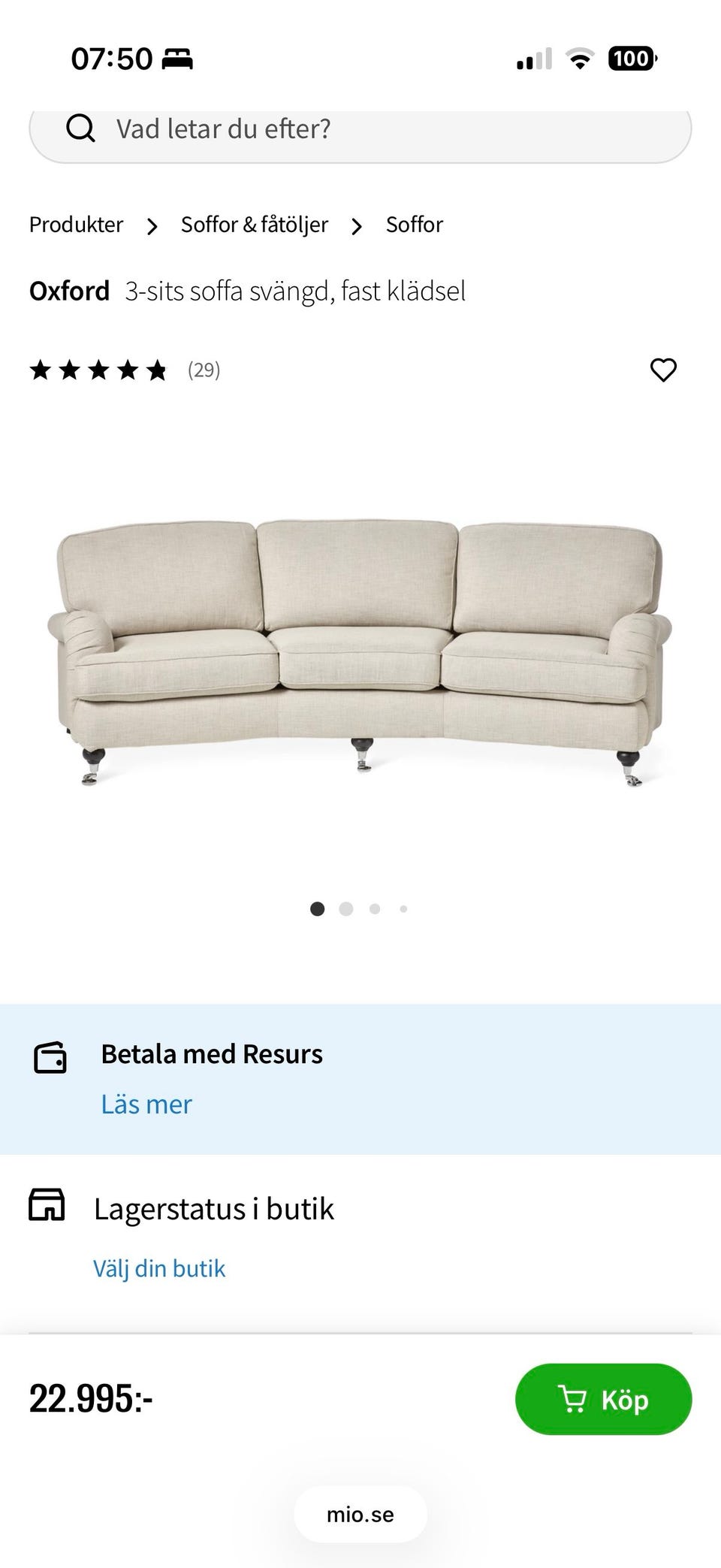
Task: Open the Produkter breadcrumb
Action: [76, 224]
